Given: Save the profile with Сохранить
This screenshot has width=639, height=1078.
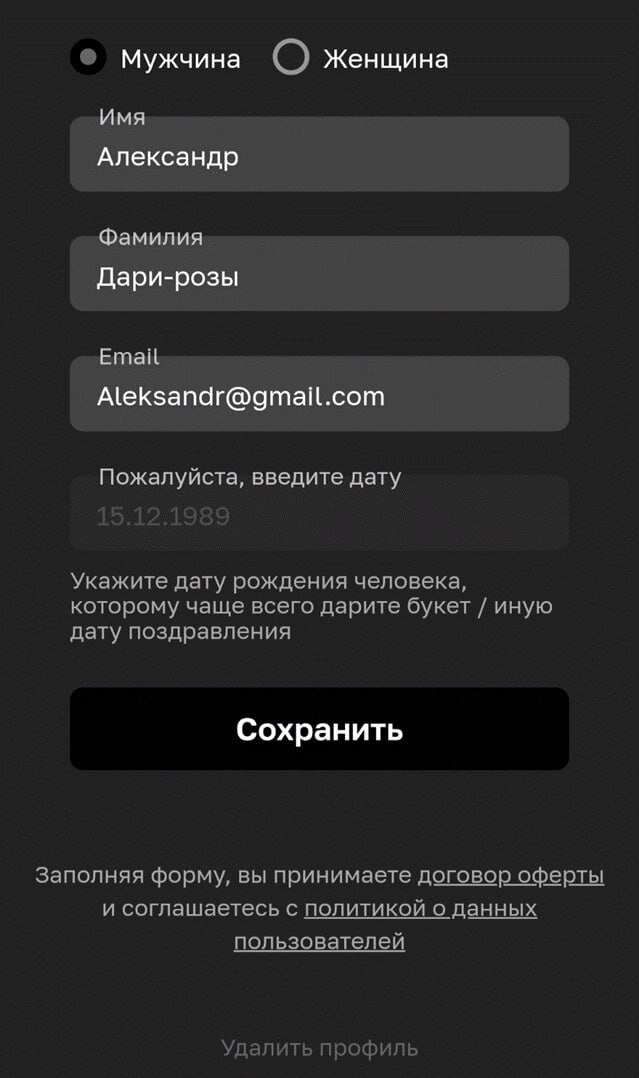Looking at the screenshot, I should [x=319, y=729].
